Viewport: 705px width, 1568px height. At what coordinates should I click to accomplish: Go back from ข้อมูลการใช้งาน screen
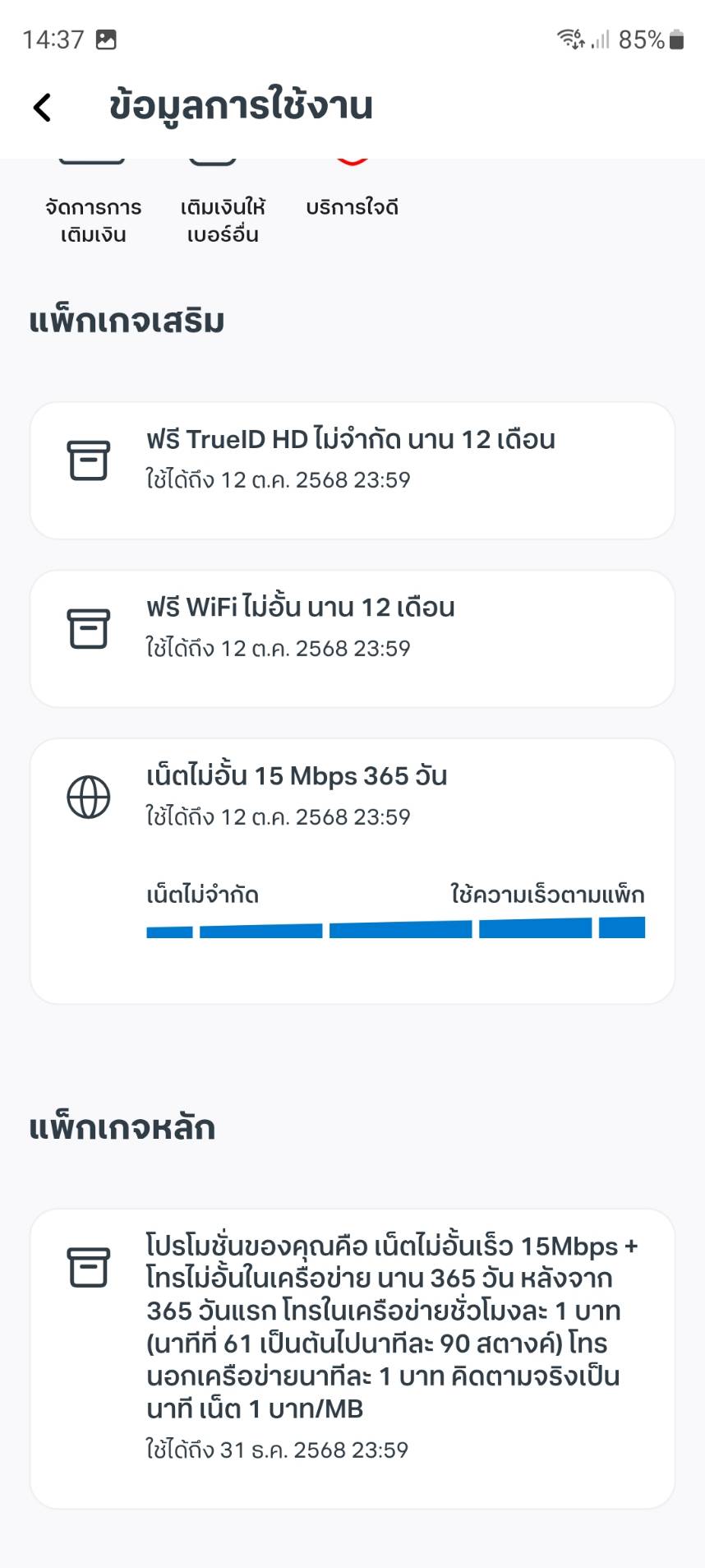pyautogui.click(x=42, y=107)
